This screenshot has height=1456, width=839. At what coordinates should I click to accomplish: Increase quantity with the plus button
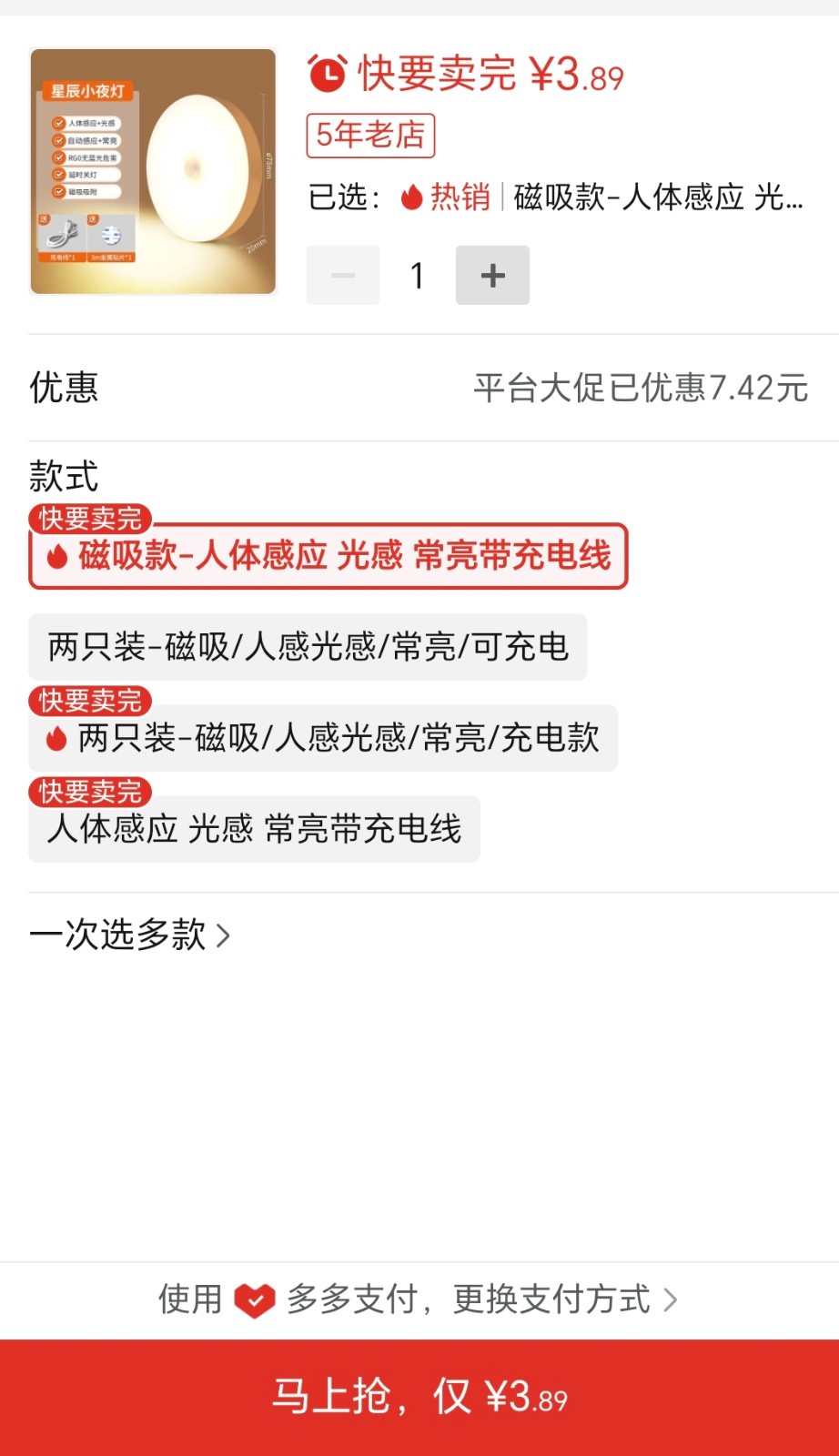point(492,275)
